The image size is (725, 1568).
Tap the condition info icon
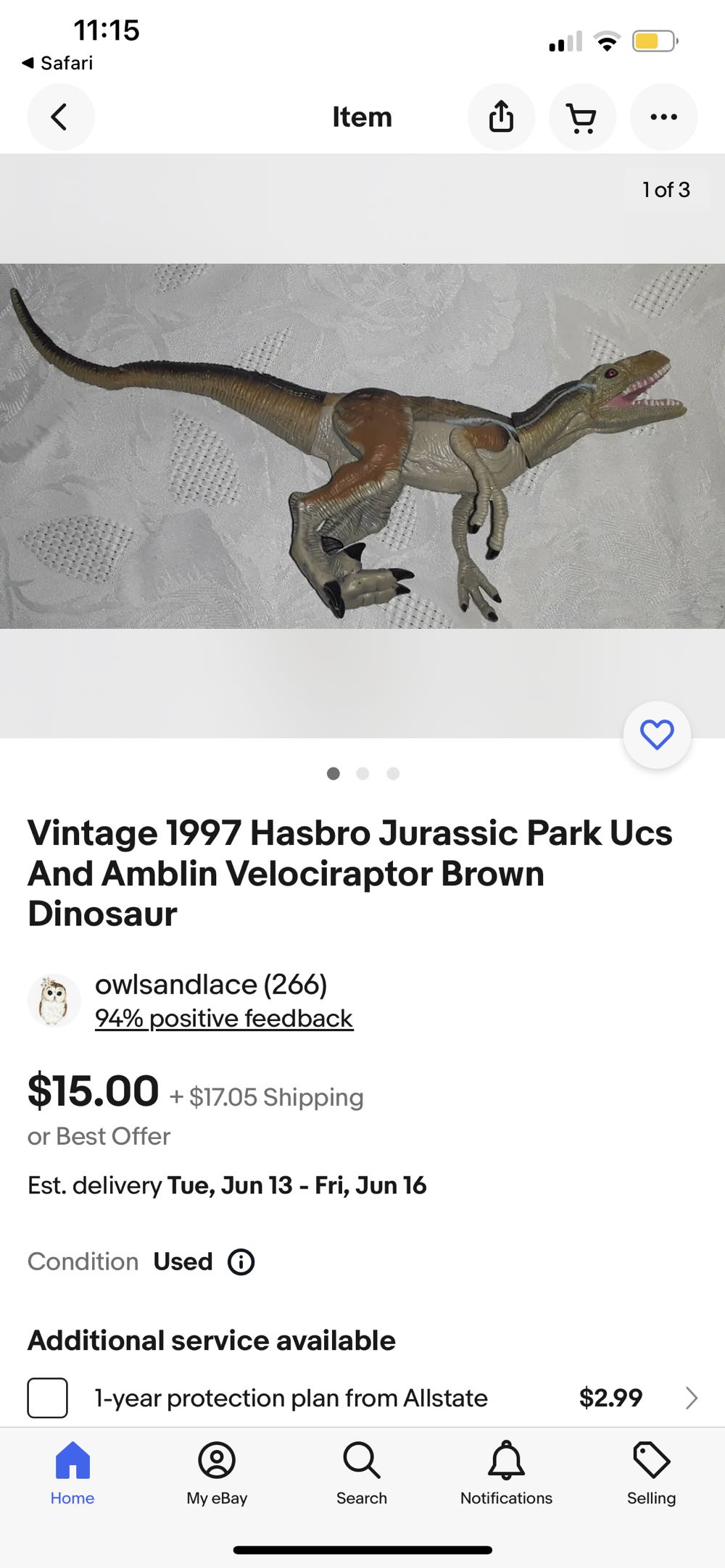click(x=241, y=1262)
